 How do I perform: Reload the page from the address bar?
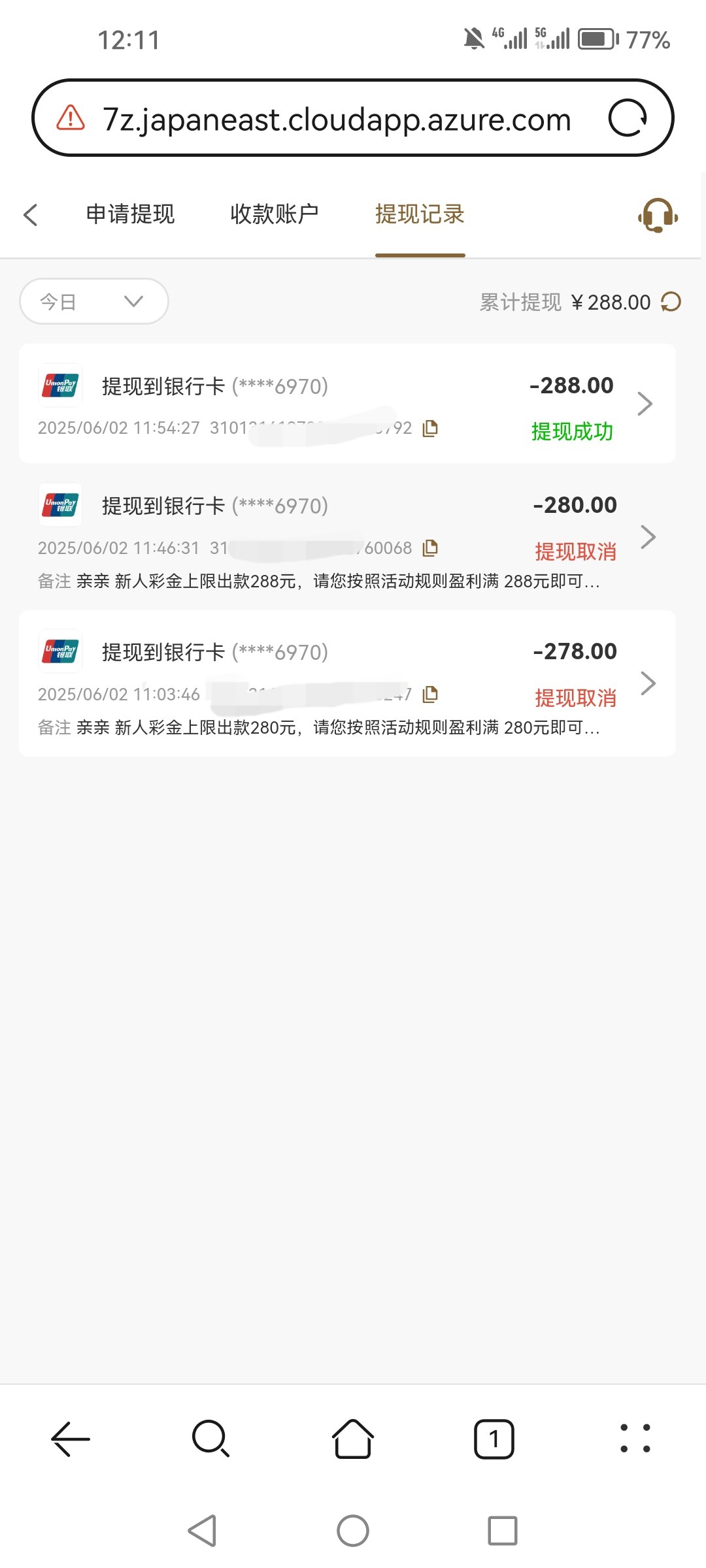coord(628,118)
